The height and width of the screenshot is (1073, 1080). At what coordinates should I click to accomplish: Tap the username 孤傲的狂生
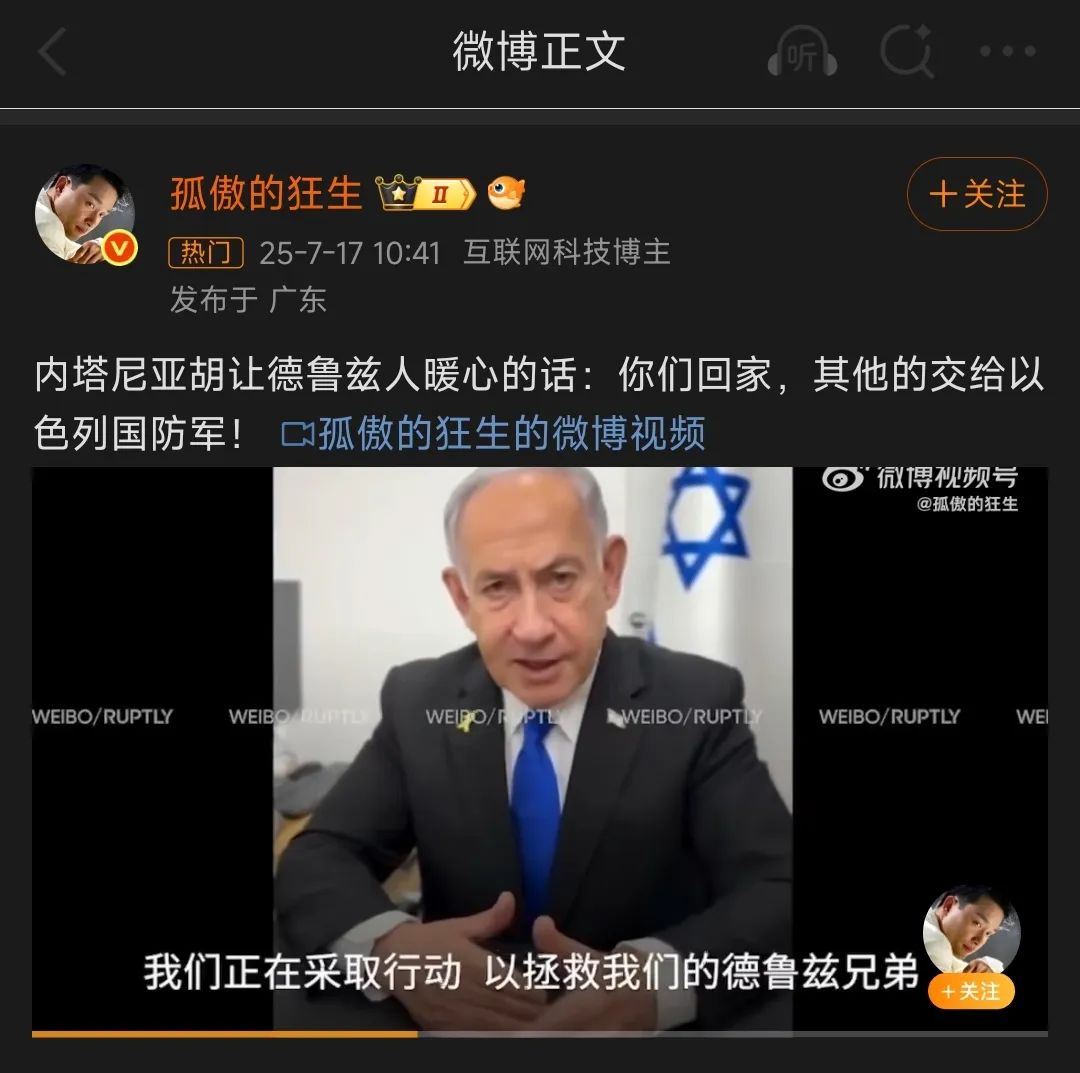click(266, 193)
